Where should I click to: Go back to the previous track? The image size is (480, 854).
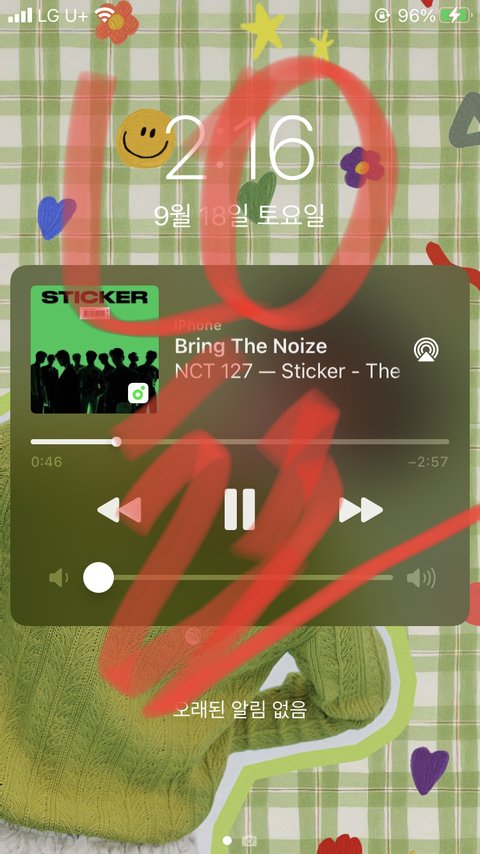[x=119, y=510]
